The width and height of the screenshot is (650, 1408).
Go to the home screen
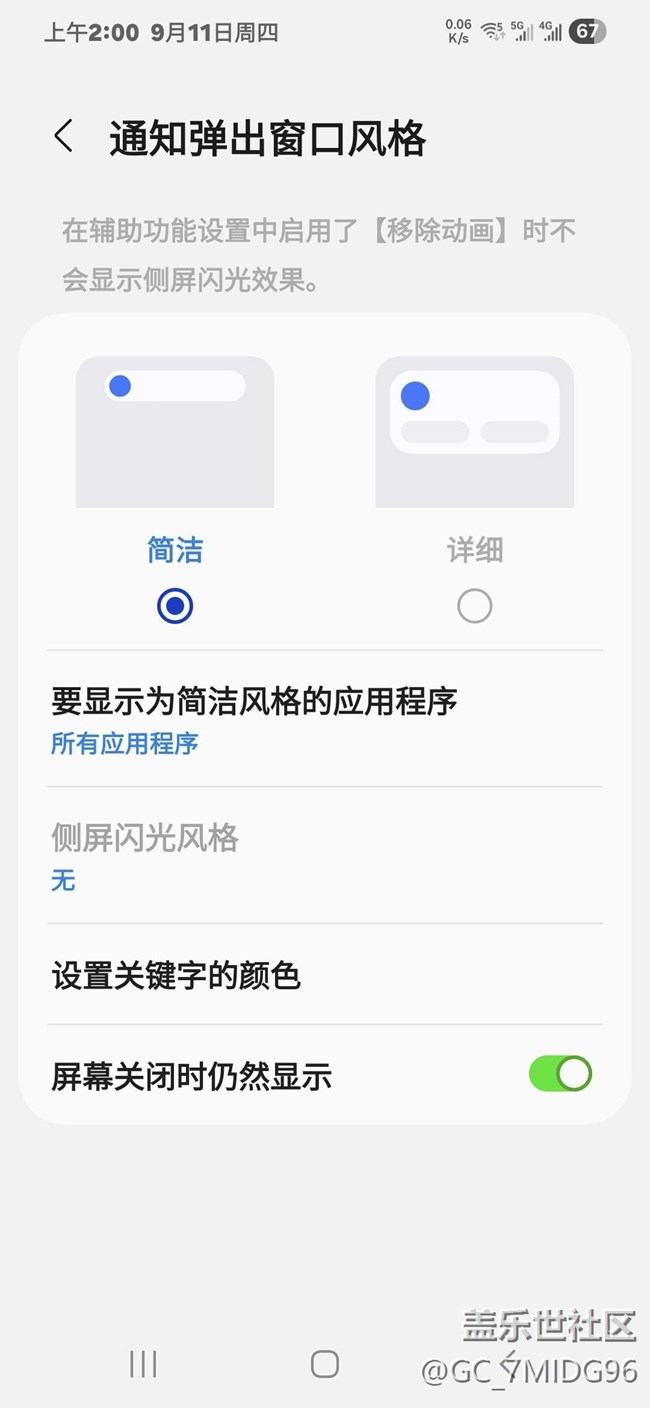coord(325,1364)
